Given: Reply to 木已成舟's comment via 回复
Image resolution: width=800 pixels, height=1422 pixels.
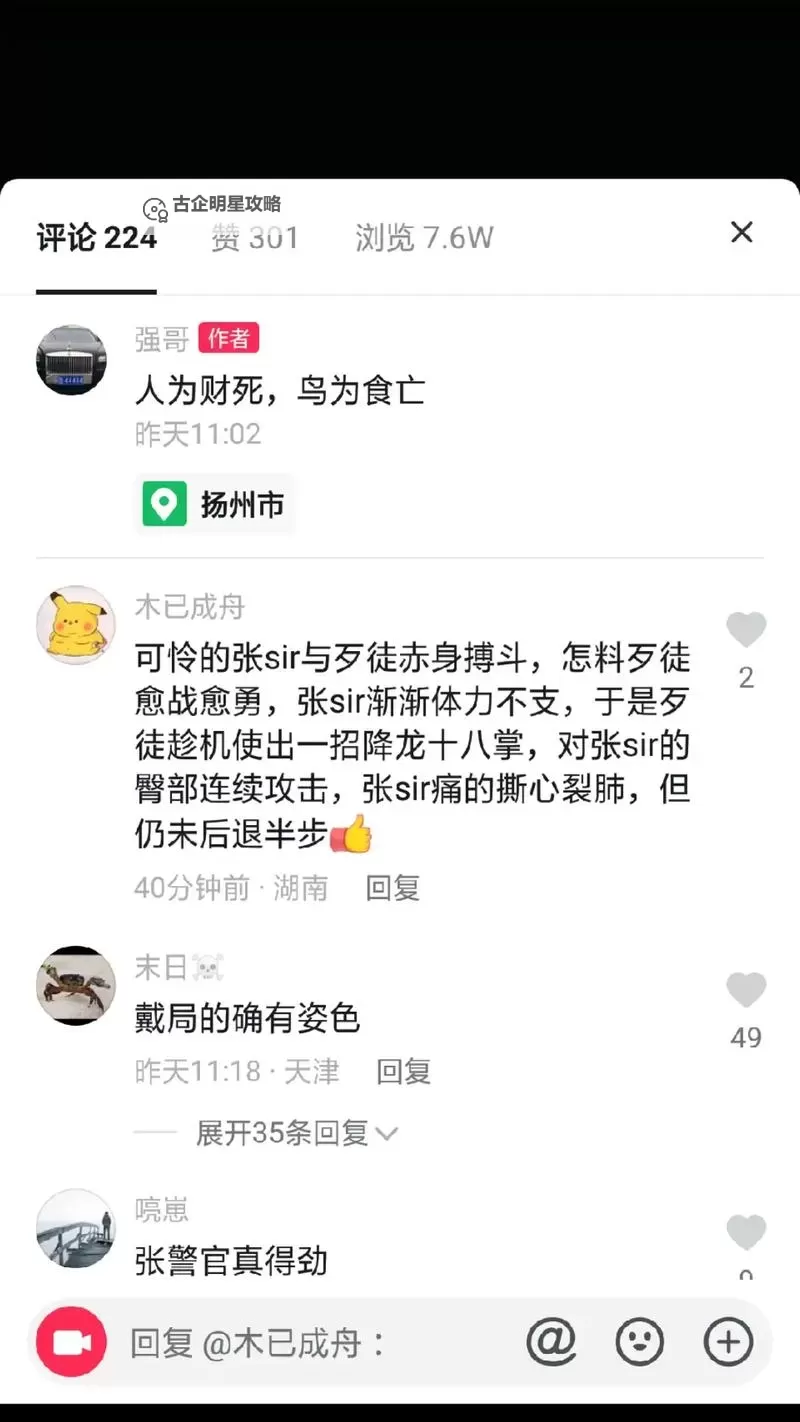Looking at the screenshot, I should pos(392,889).
